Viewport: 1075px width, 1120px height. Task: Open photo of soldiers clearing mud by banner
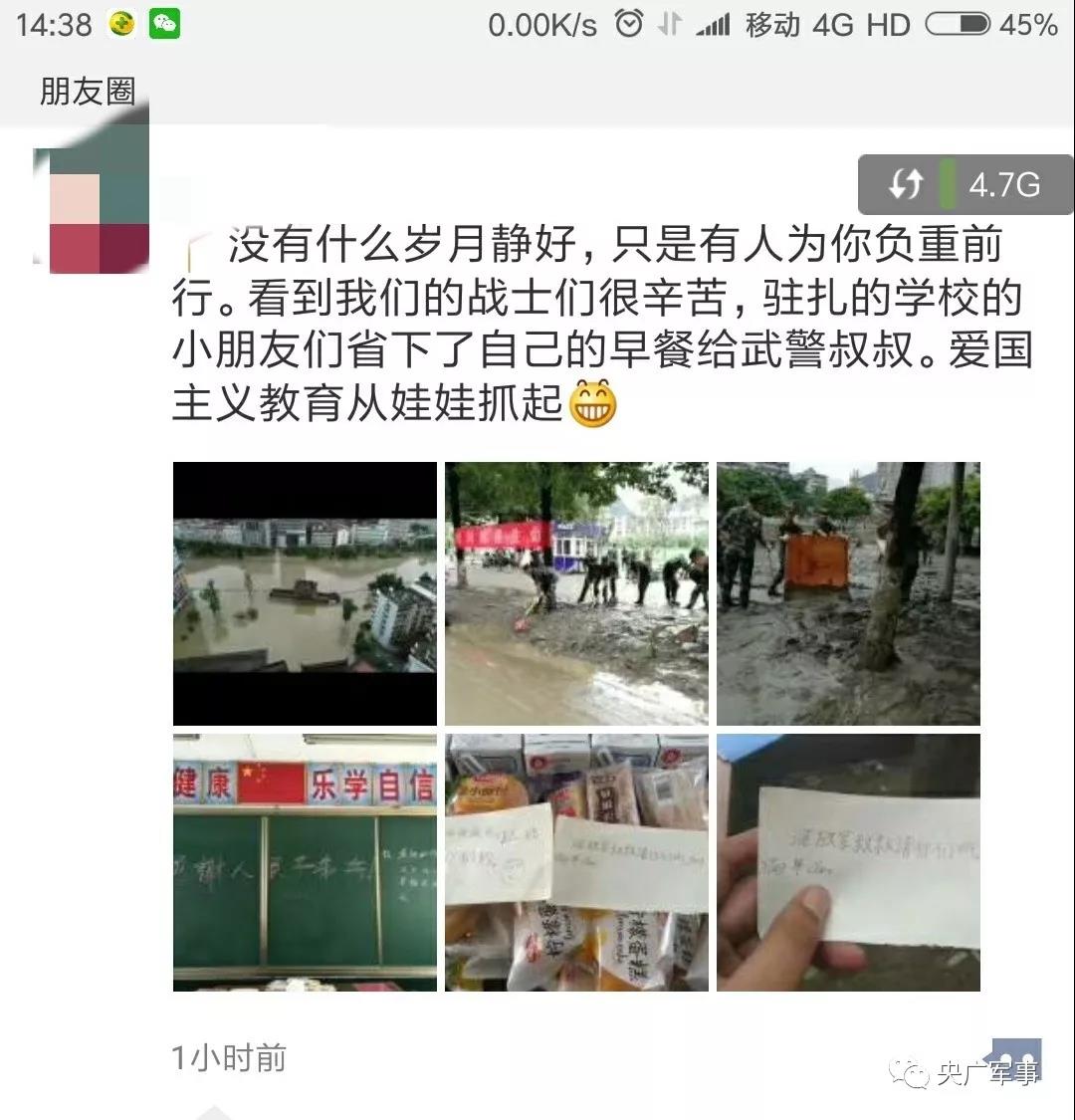tap(576, 593)
